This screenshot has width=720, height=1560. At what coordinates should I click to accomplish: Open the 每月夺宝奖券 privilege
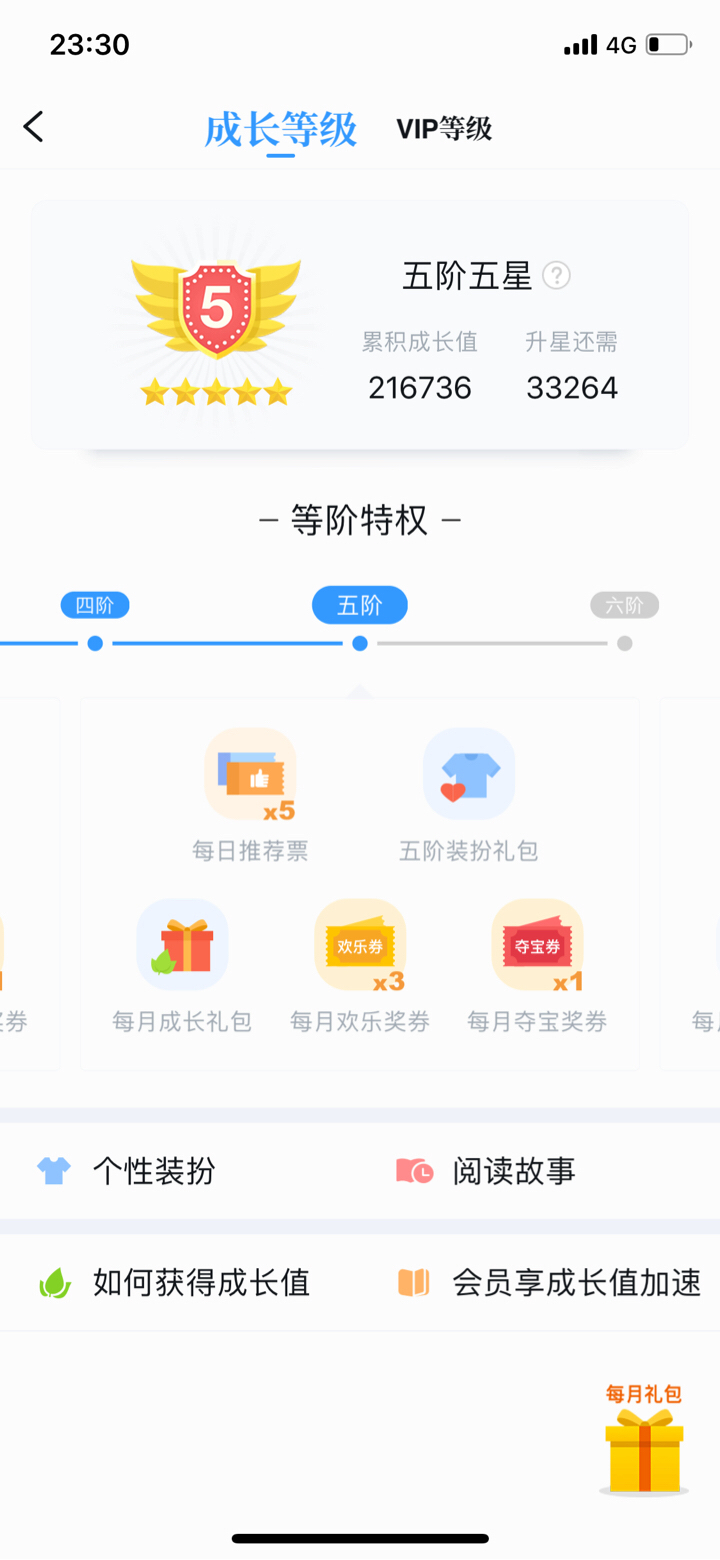point(537,965)
